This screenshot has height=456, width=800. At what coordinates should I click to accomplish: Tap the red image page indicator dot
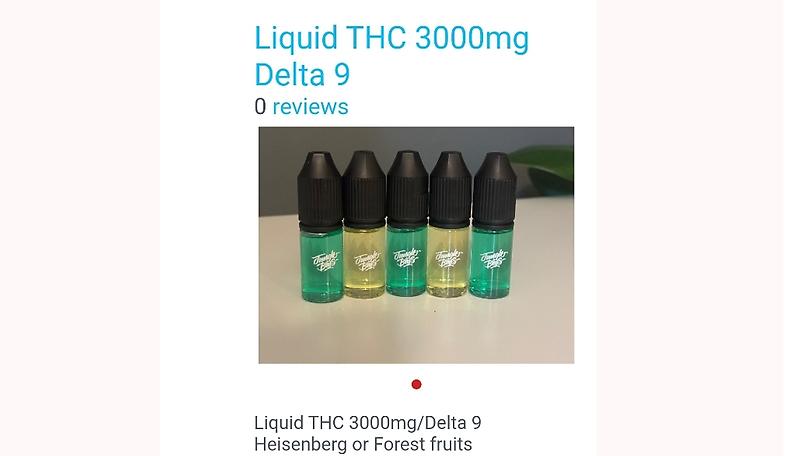pyautogui.click(x=416, y=384)
